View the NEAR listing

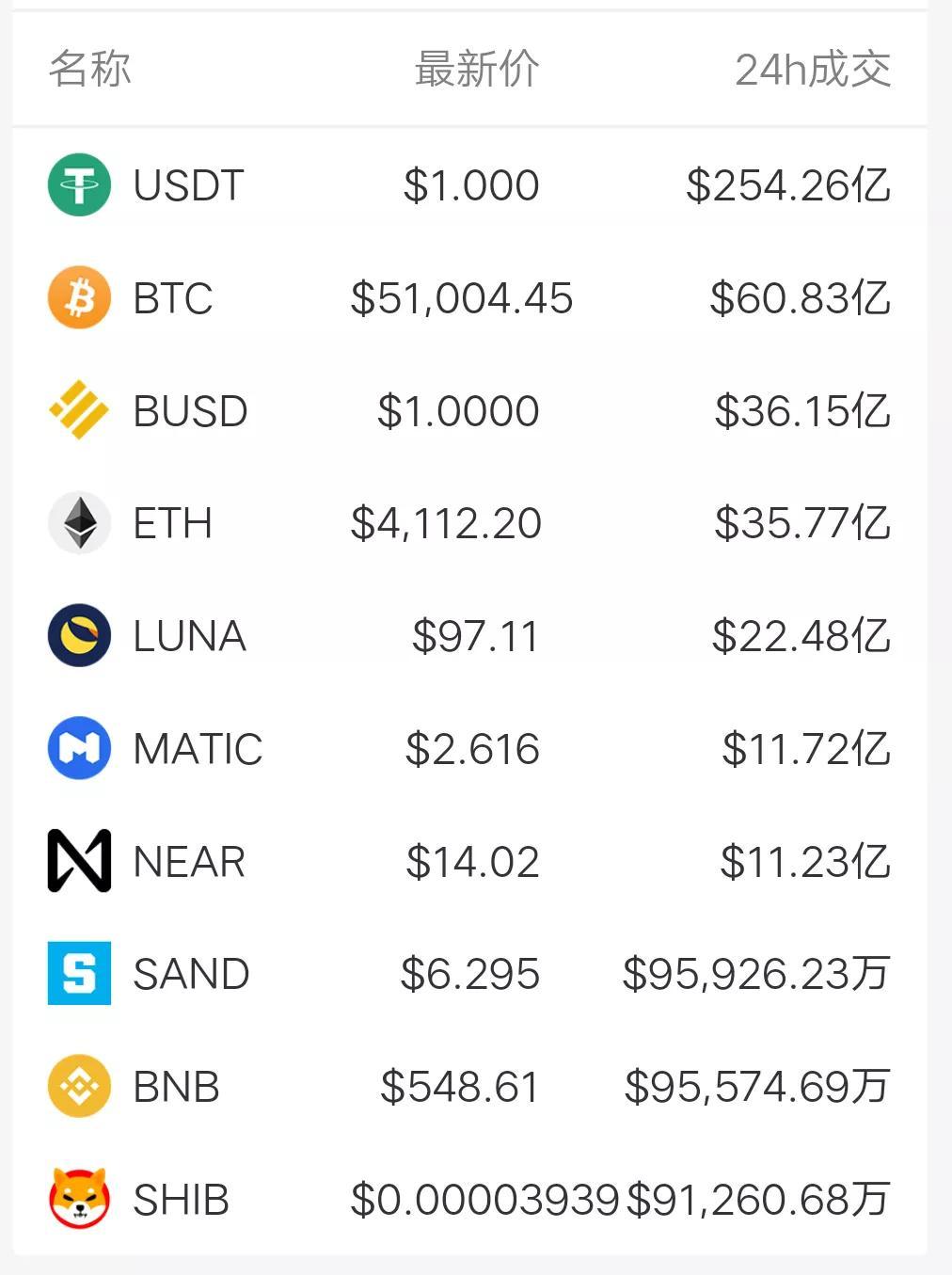[189, 861]
